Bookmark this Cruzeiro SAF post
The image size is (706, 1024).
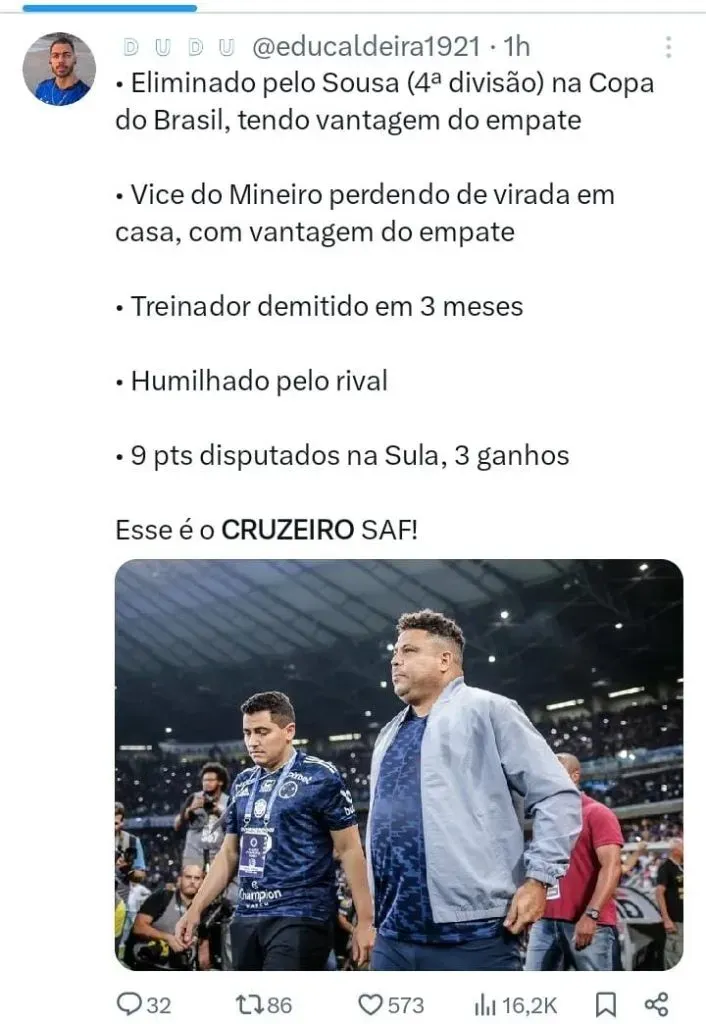point(606,1004)
